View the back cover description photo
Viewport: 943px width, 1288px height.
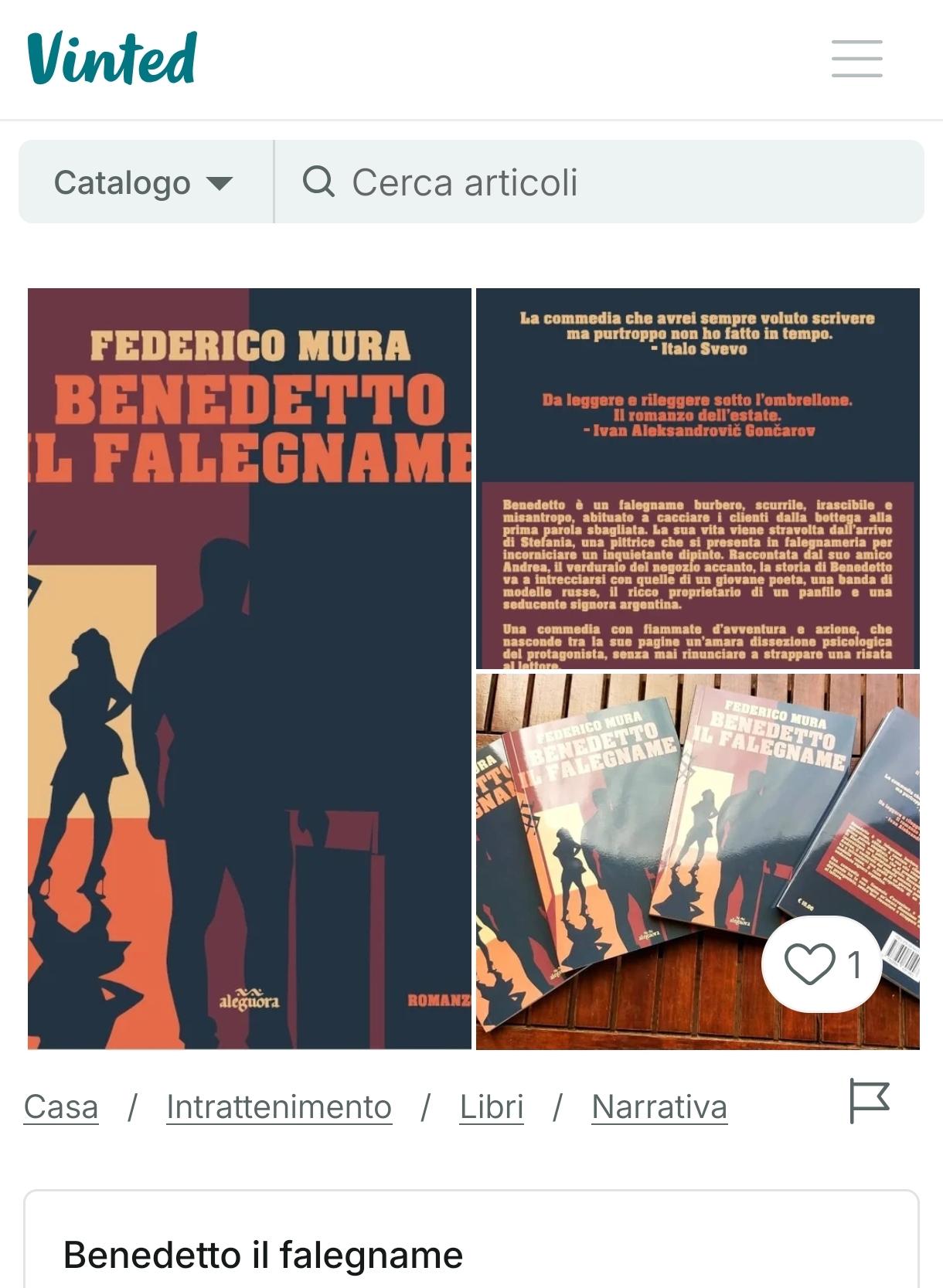(x=697, y=478)
